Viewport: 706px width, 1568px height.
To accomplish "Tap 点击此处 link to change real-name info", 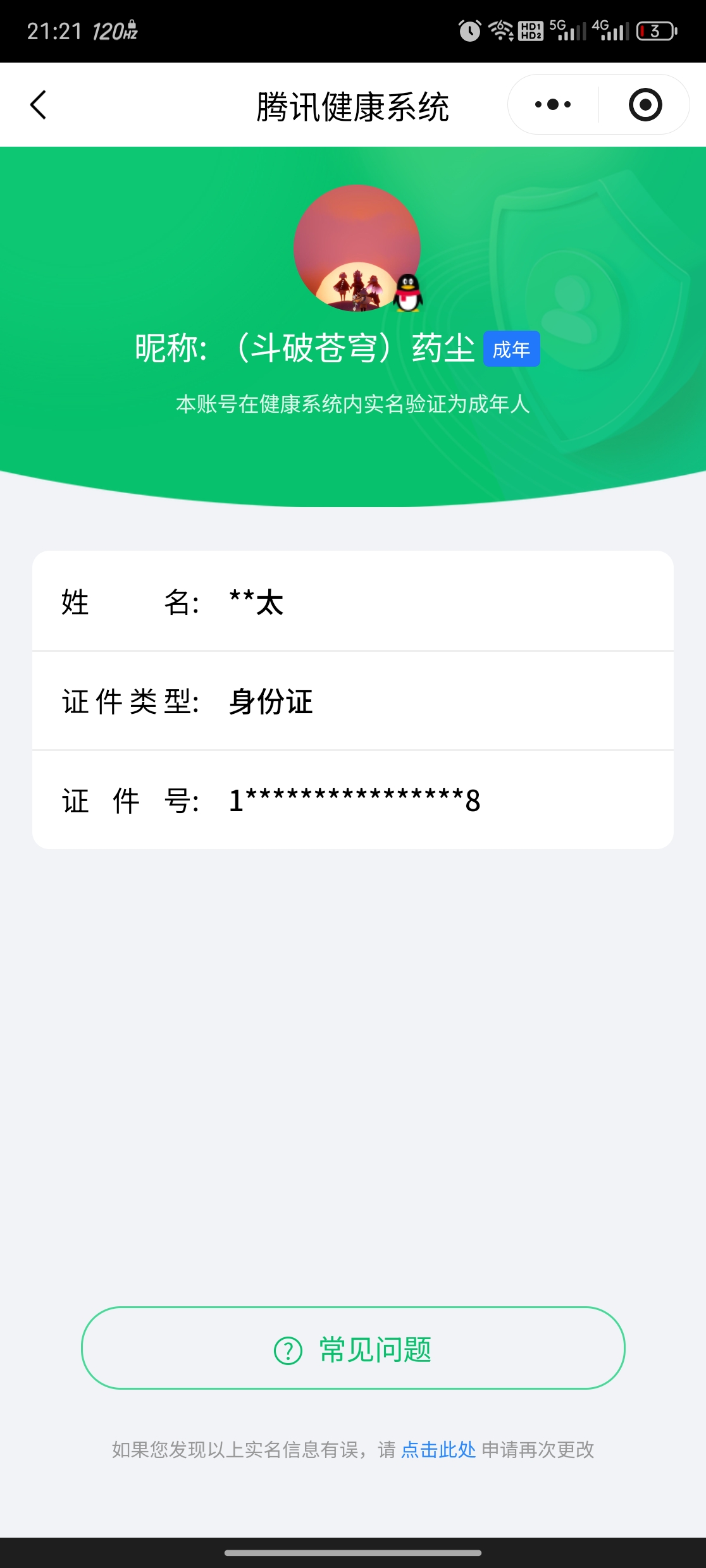I will point(438,1450).
